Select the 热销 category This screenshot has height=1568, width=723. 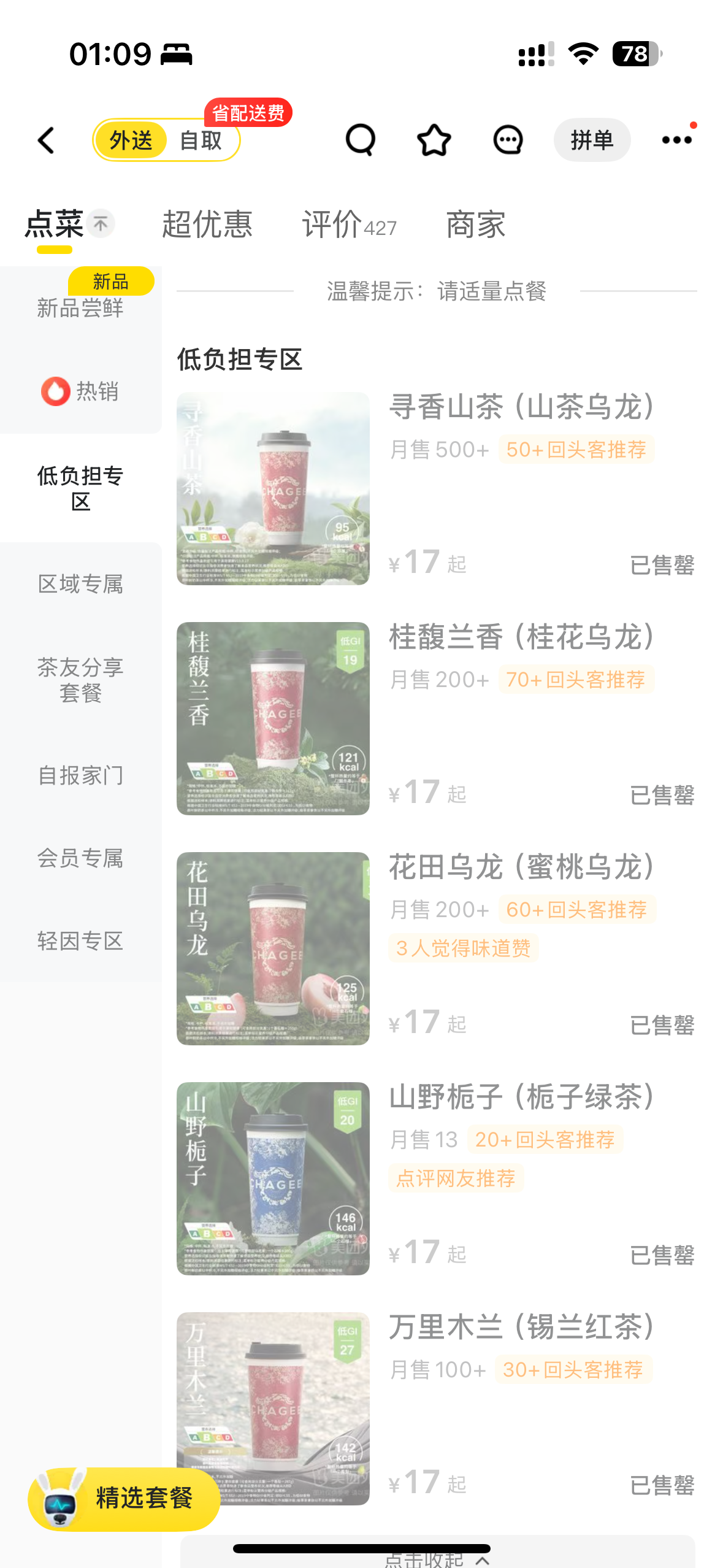point(80,391)
